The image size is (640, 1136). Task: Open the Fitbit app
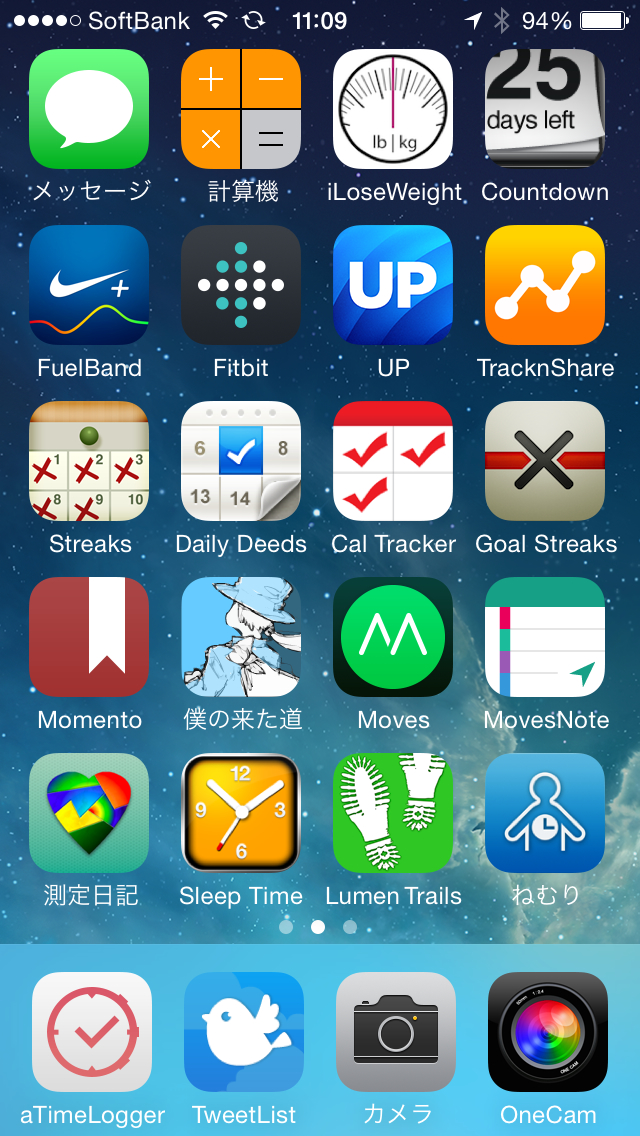point(241,285)
